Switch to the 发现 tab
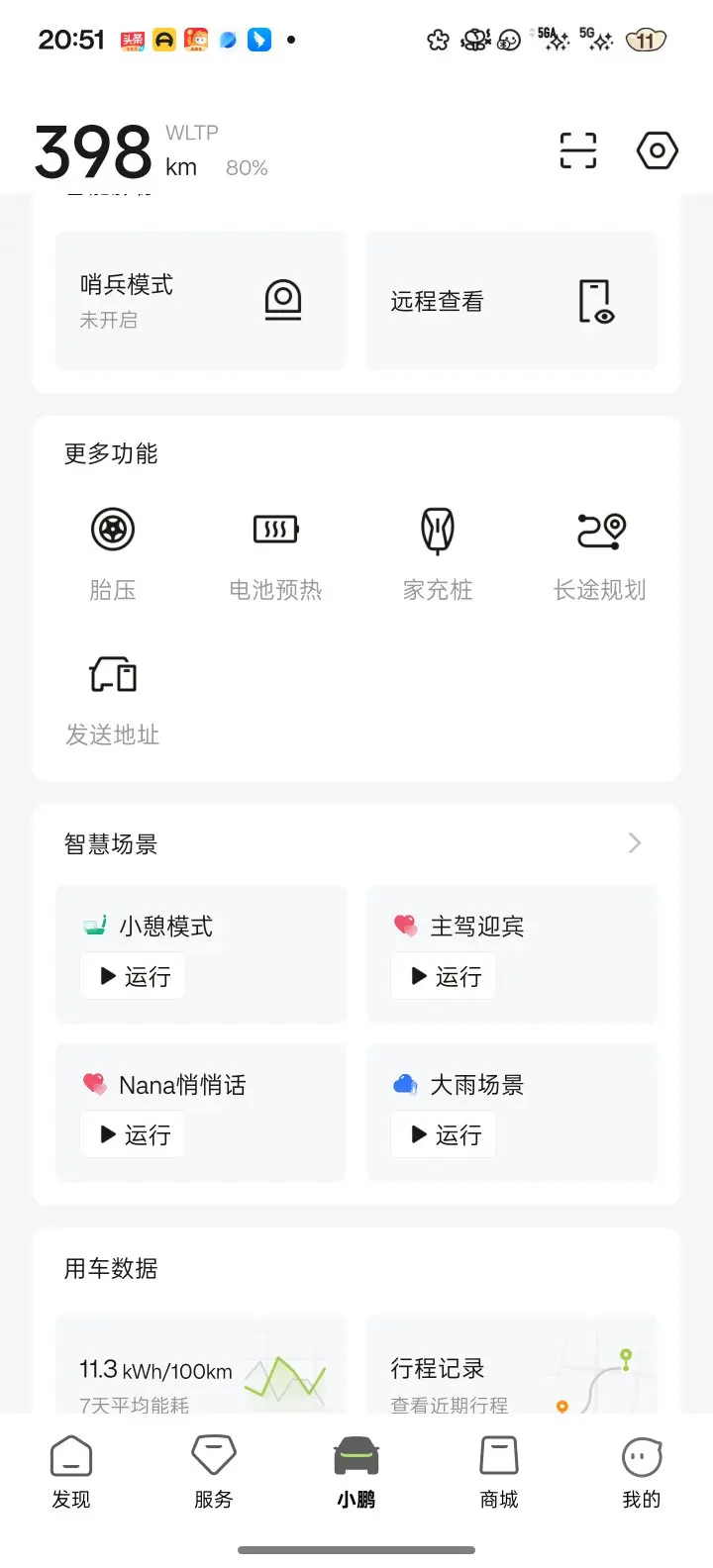The image size is (713, 1568). [71, 1472]
